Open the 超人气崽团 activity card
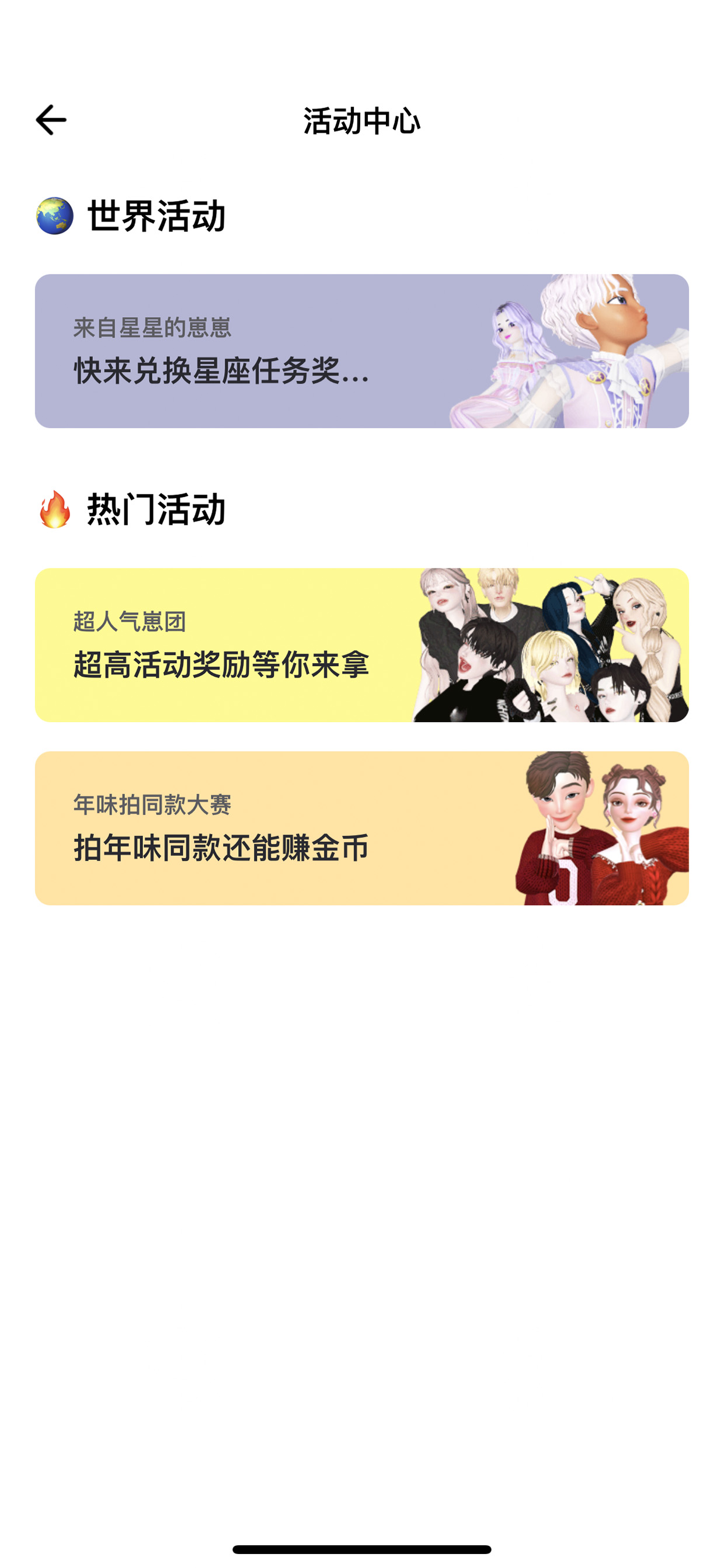 coord(361,644)
